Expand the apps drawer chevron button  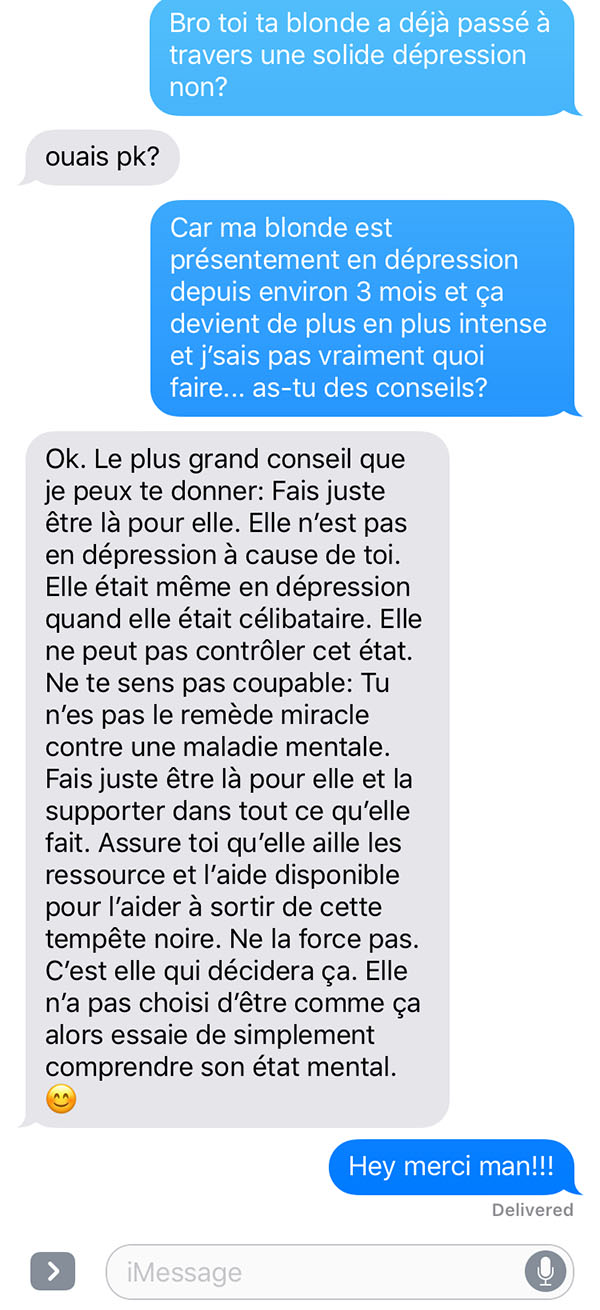click(53, 1271)
